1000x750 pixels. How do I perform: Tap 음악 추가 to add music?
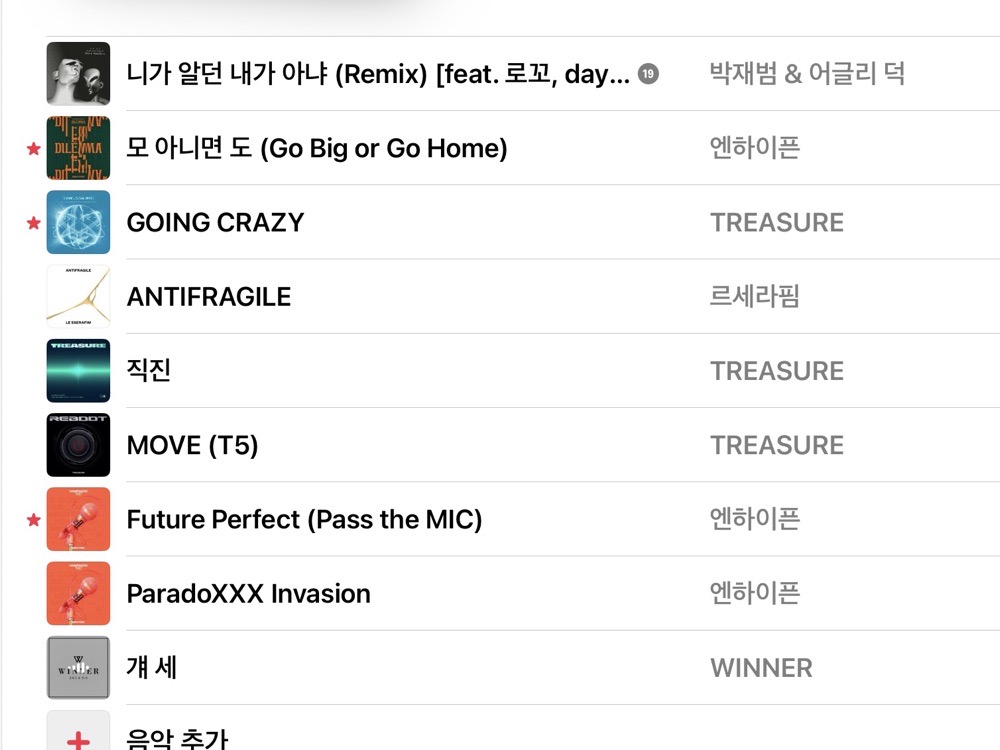tap(177, 739)
